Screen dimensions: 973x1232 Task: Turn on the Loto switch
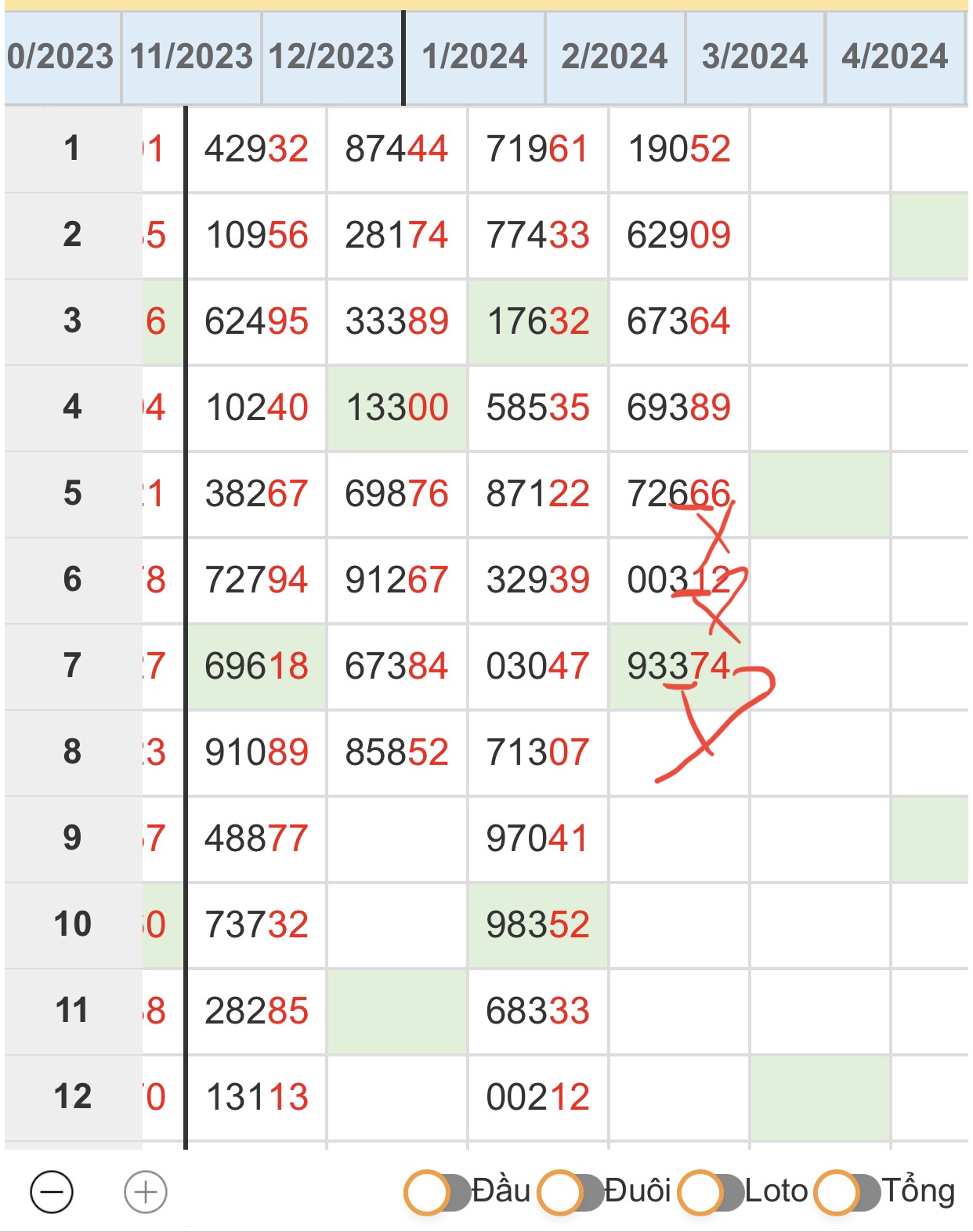pos(710,1192)
